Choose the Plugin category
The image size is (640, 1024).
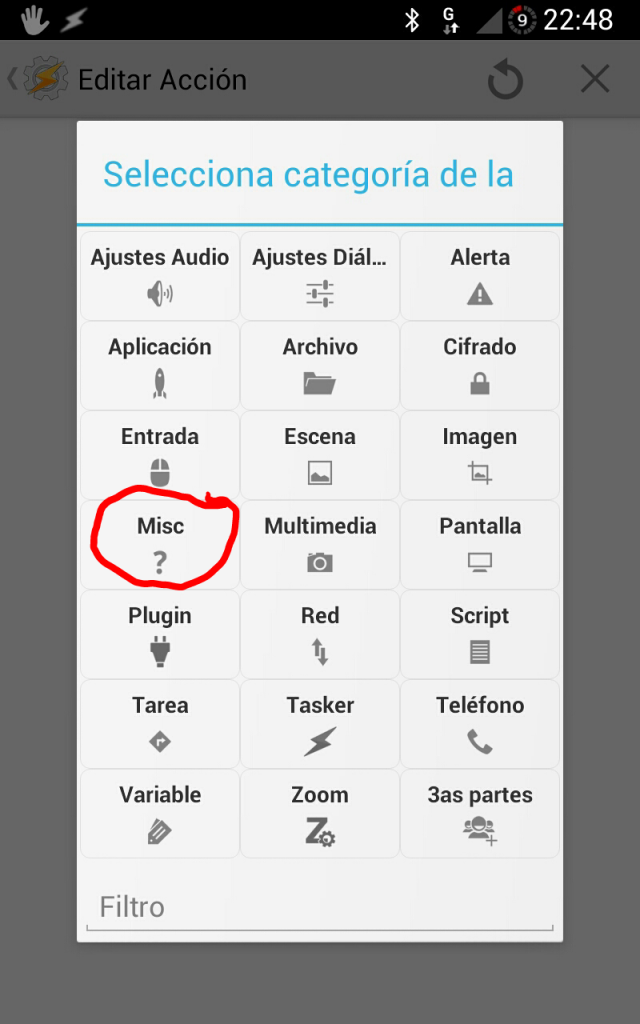(160, 634)
